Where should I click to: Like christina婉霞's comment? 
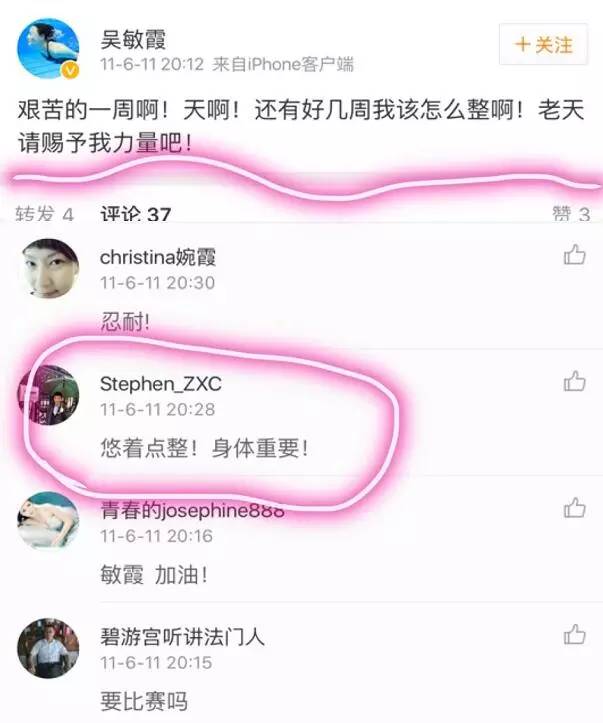coord(574,256)
